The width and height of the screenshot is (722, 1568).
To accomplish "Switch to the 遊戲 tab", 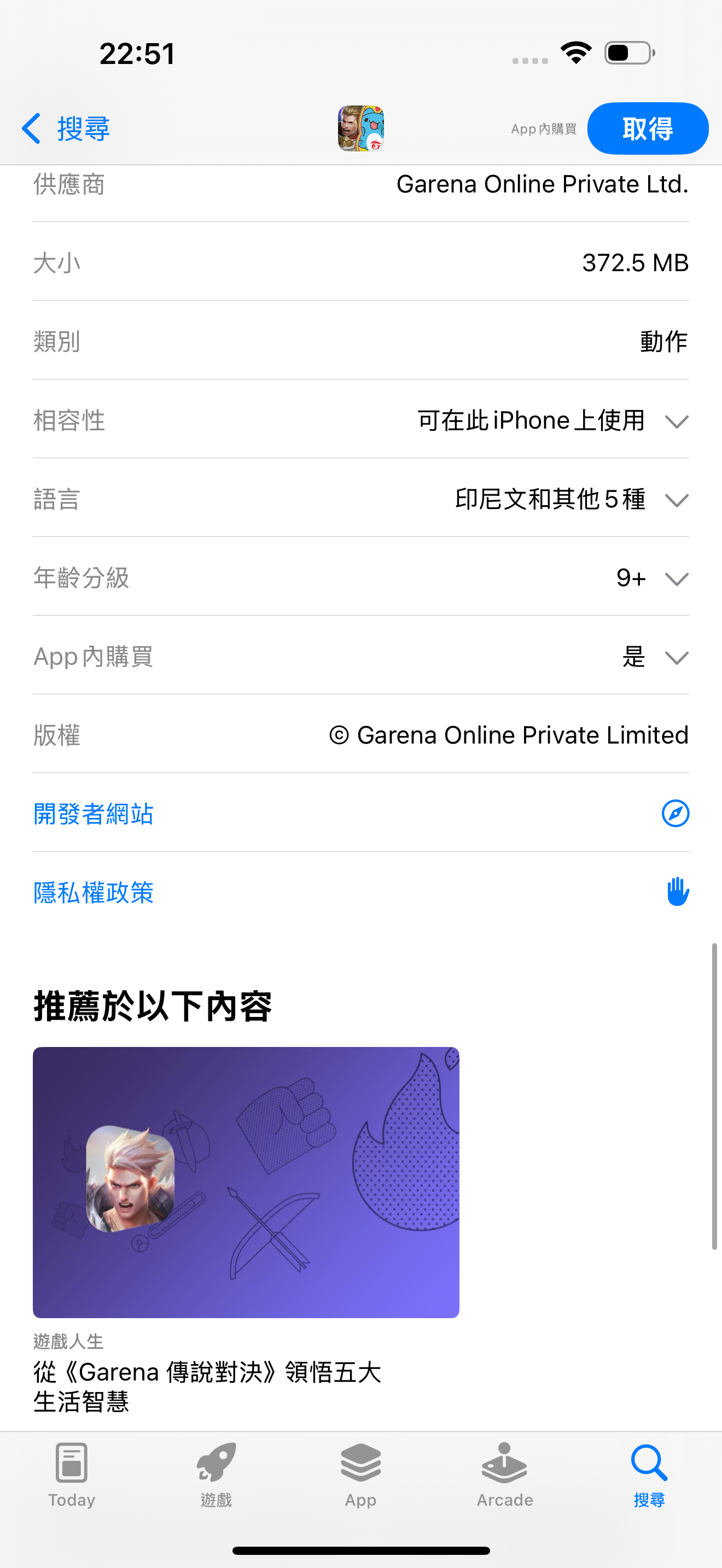I will point(216,1473).
